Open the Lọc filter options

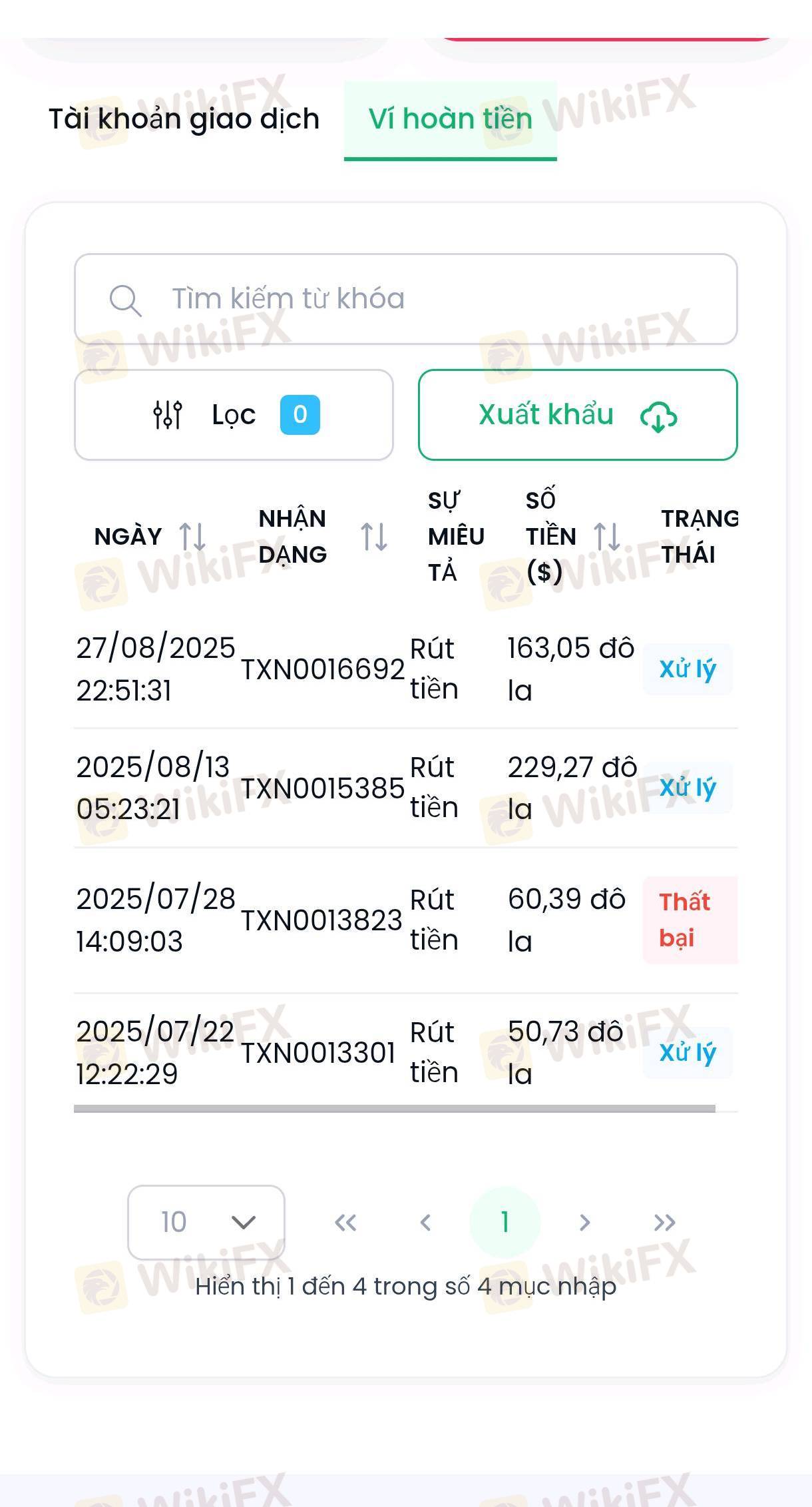point(234,415)
